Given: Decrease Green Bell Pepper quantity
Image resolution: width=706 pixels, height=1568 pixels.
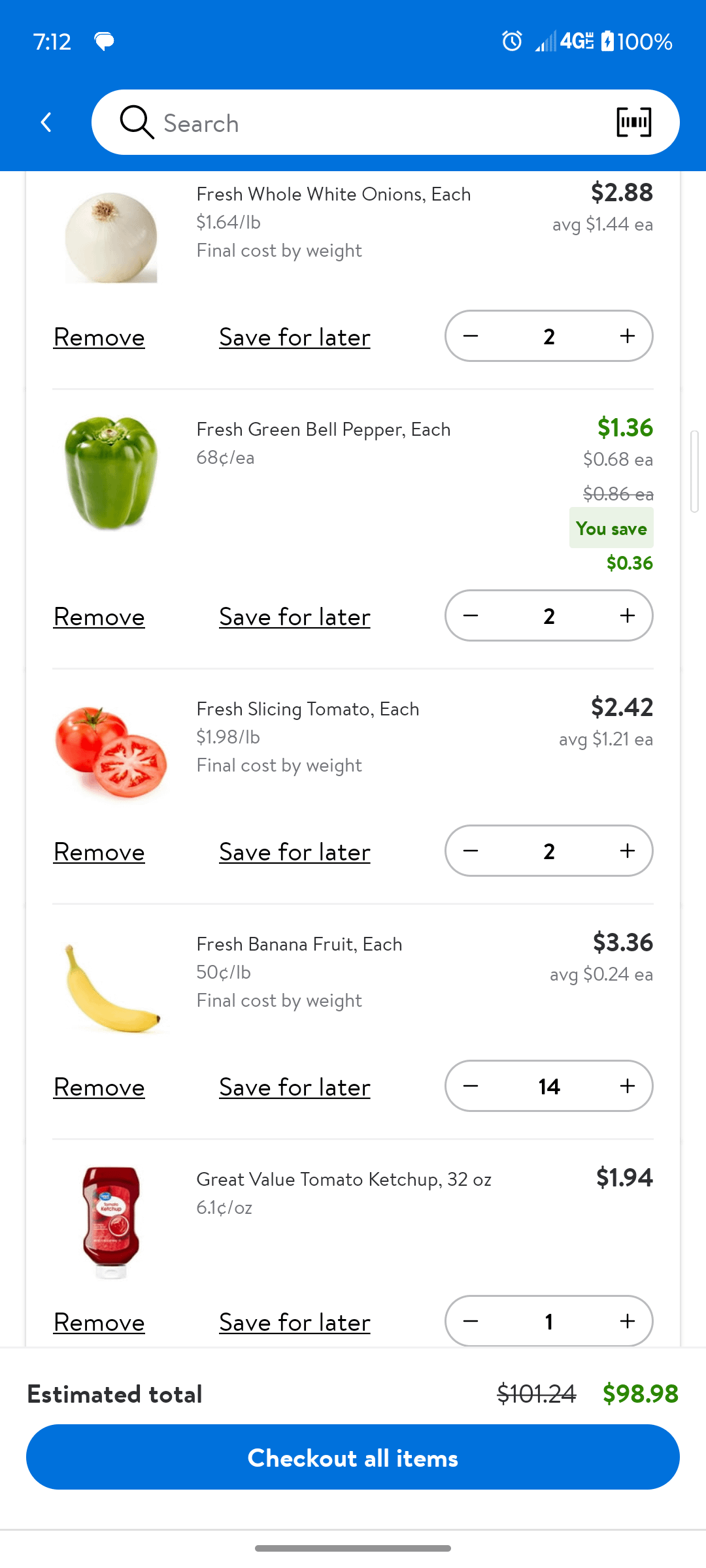Looking at the screenshot, I should (x=471, y=615).
